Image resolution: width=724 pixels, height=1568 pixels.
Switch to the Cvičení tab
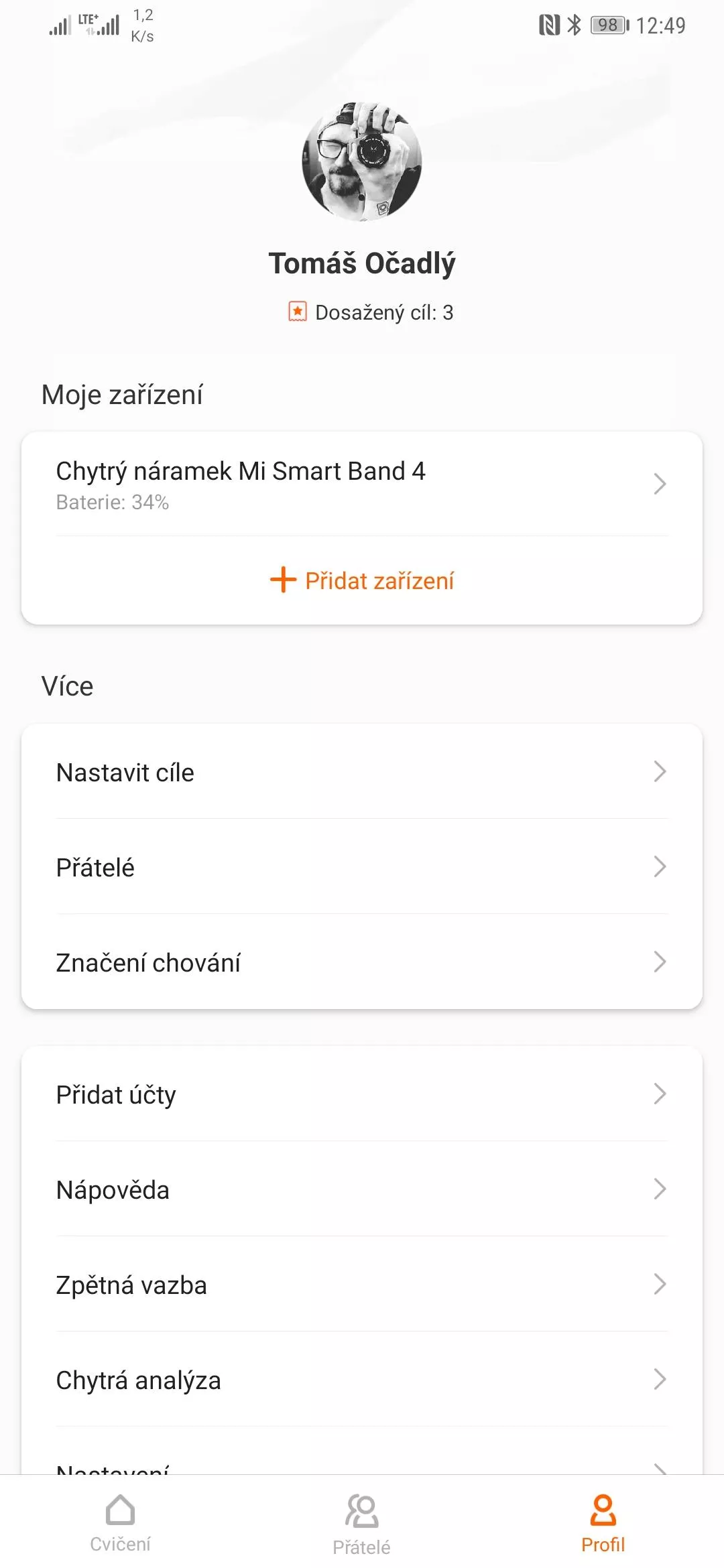(121, 1522)
